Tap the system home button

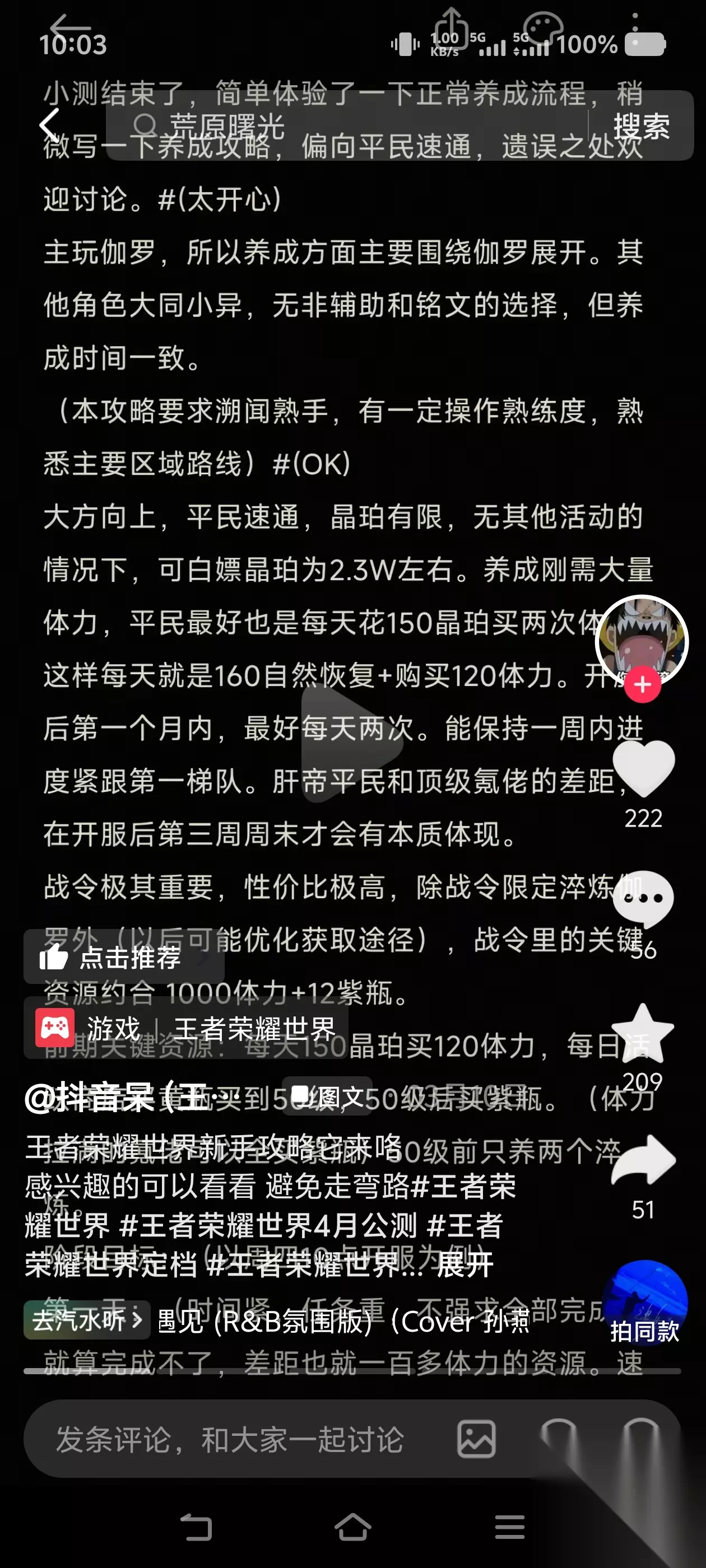352,1528
